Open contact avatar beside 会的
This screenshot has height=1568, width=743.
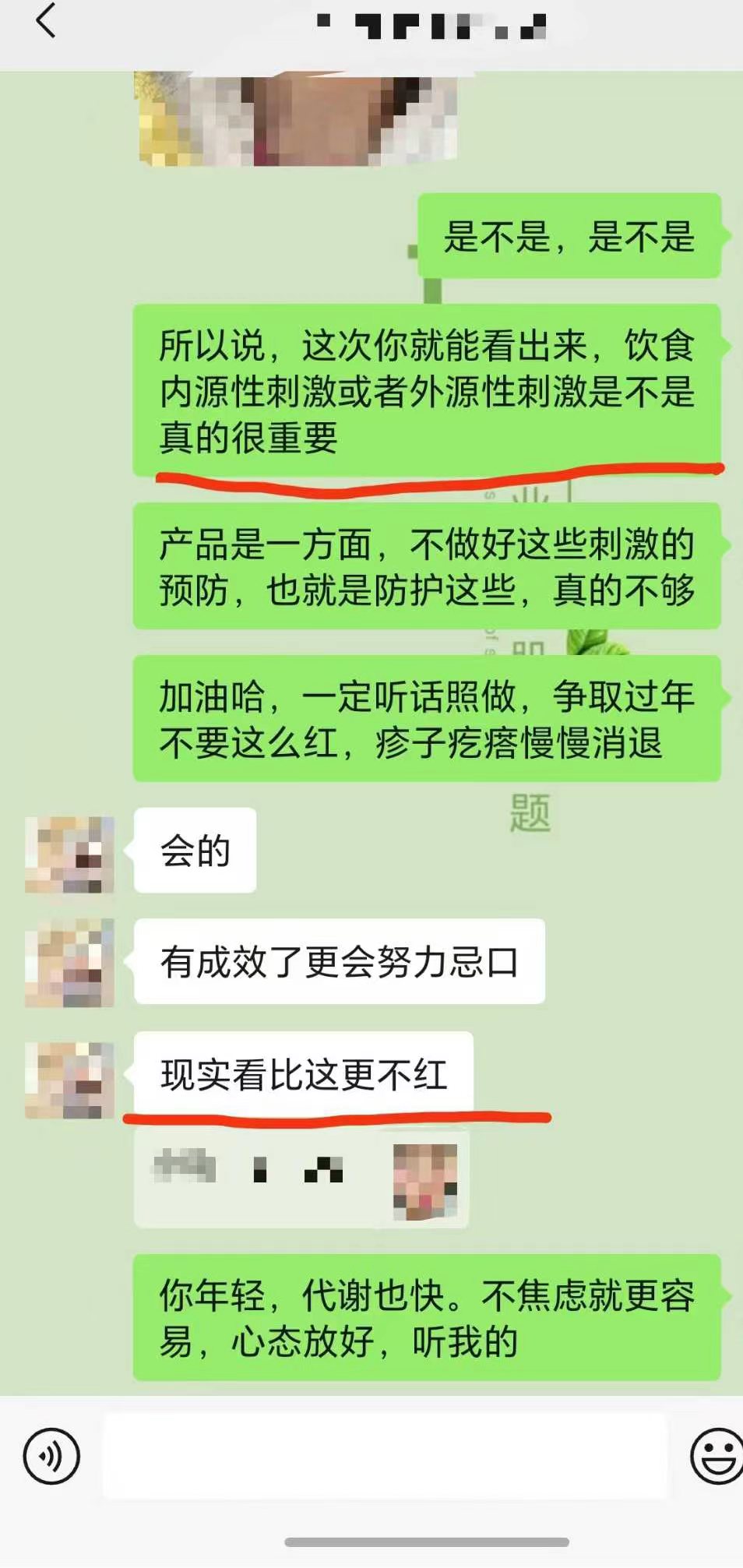click(x=69, y=854)
